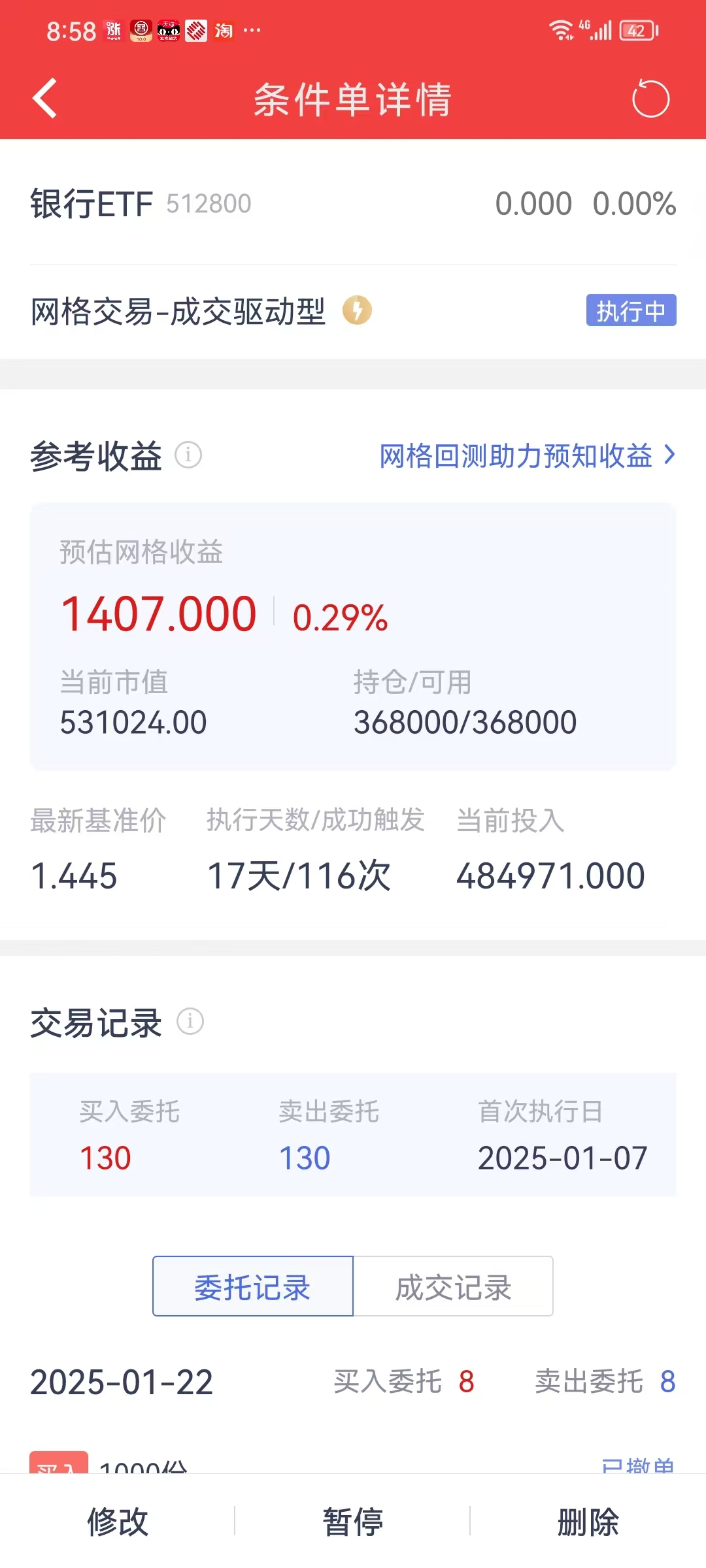706x1568 pixels.
Task: Go back from the 条件单详情 page
Action: (44, 99)
